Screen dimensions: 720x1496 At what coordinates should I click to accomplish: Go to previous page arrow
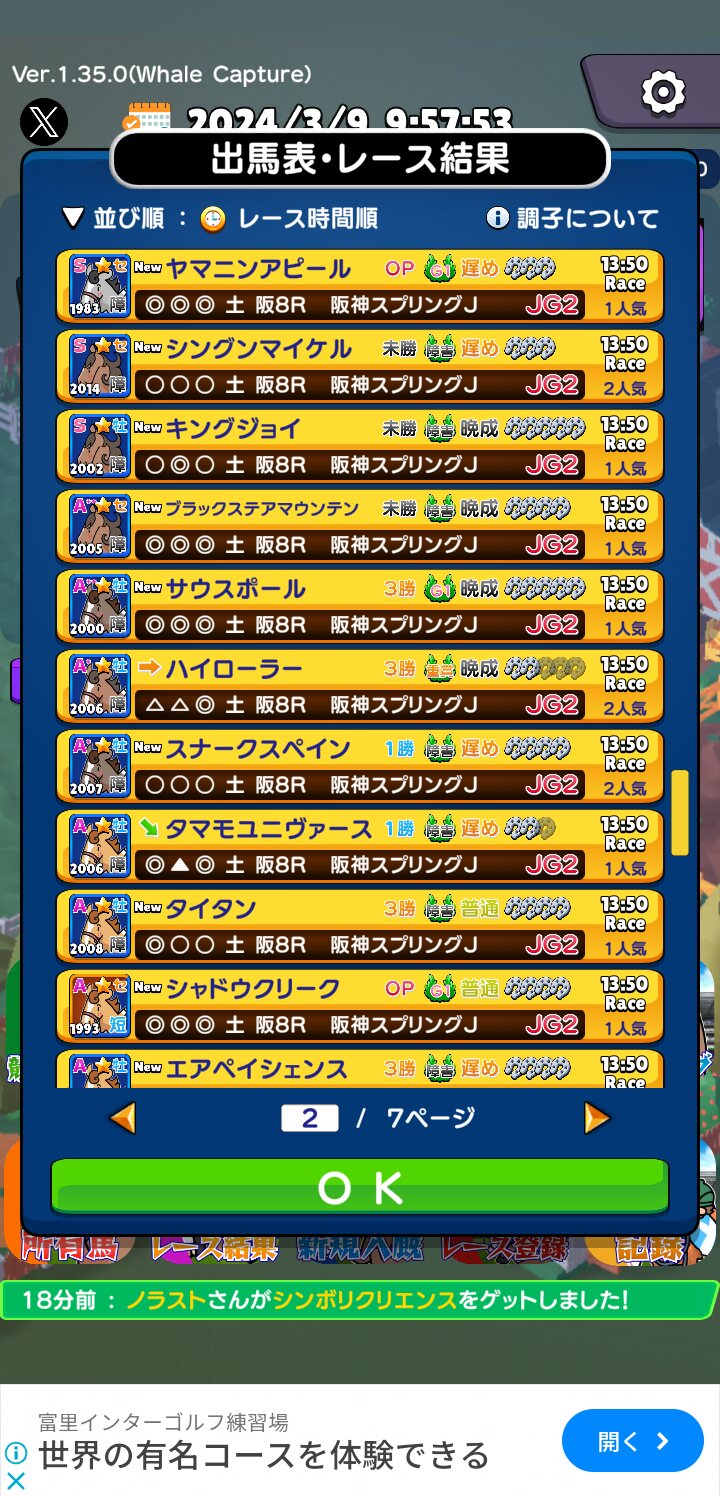tap(122, 1118)
